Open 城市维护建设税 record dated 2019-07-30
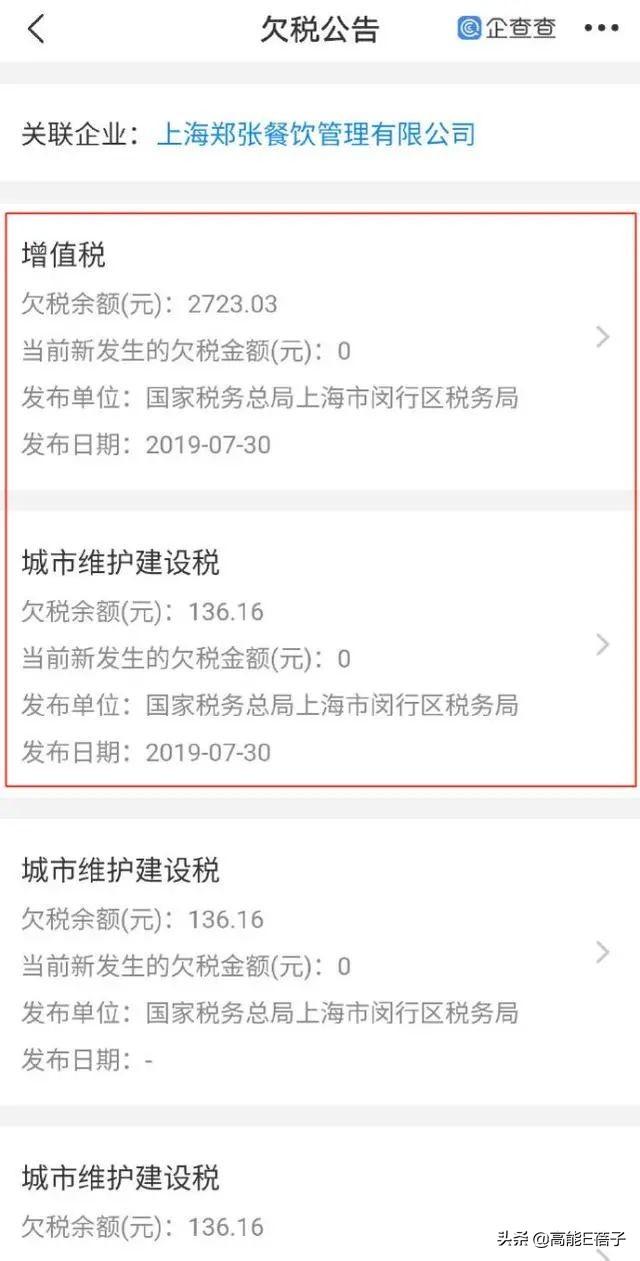 [320, 647]
